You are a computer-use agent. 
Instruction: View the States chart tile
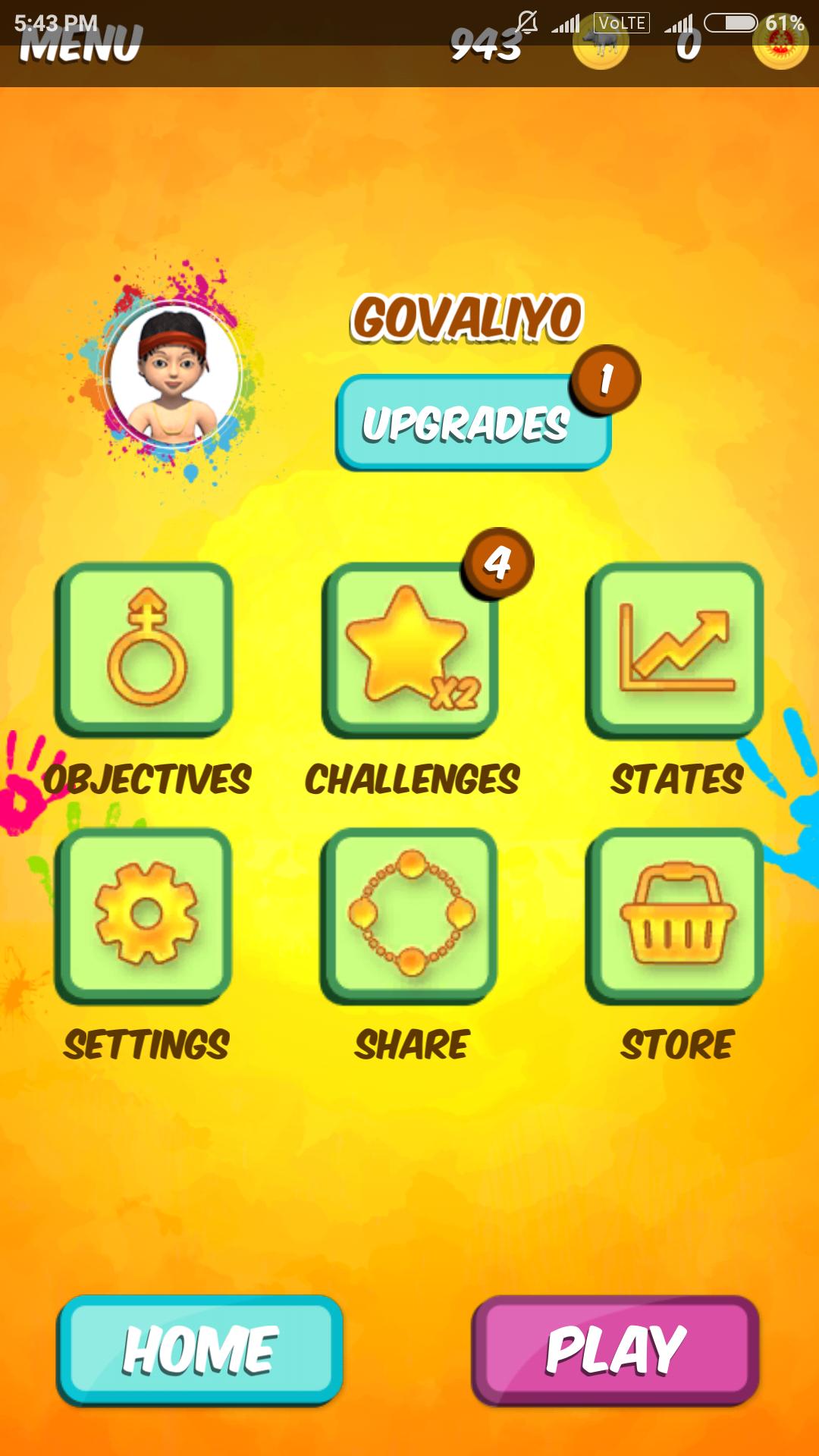pos(675,649)
